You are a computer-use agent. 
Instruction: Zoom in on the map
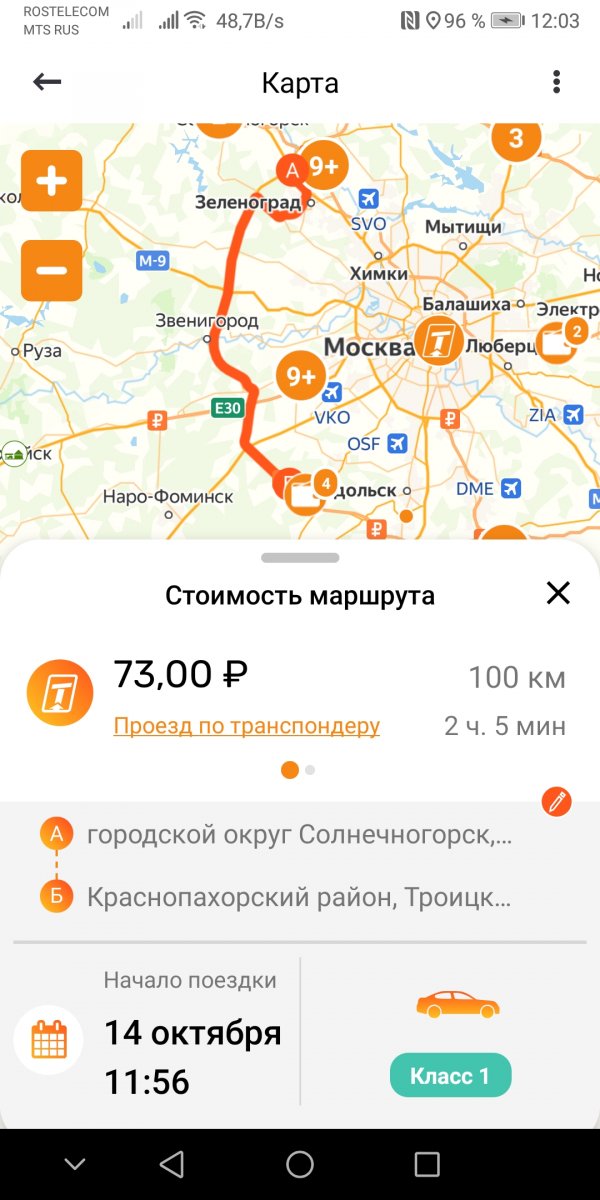point(51,181)
